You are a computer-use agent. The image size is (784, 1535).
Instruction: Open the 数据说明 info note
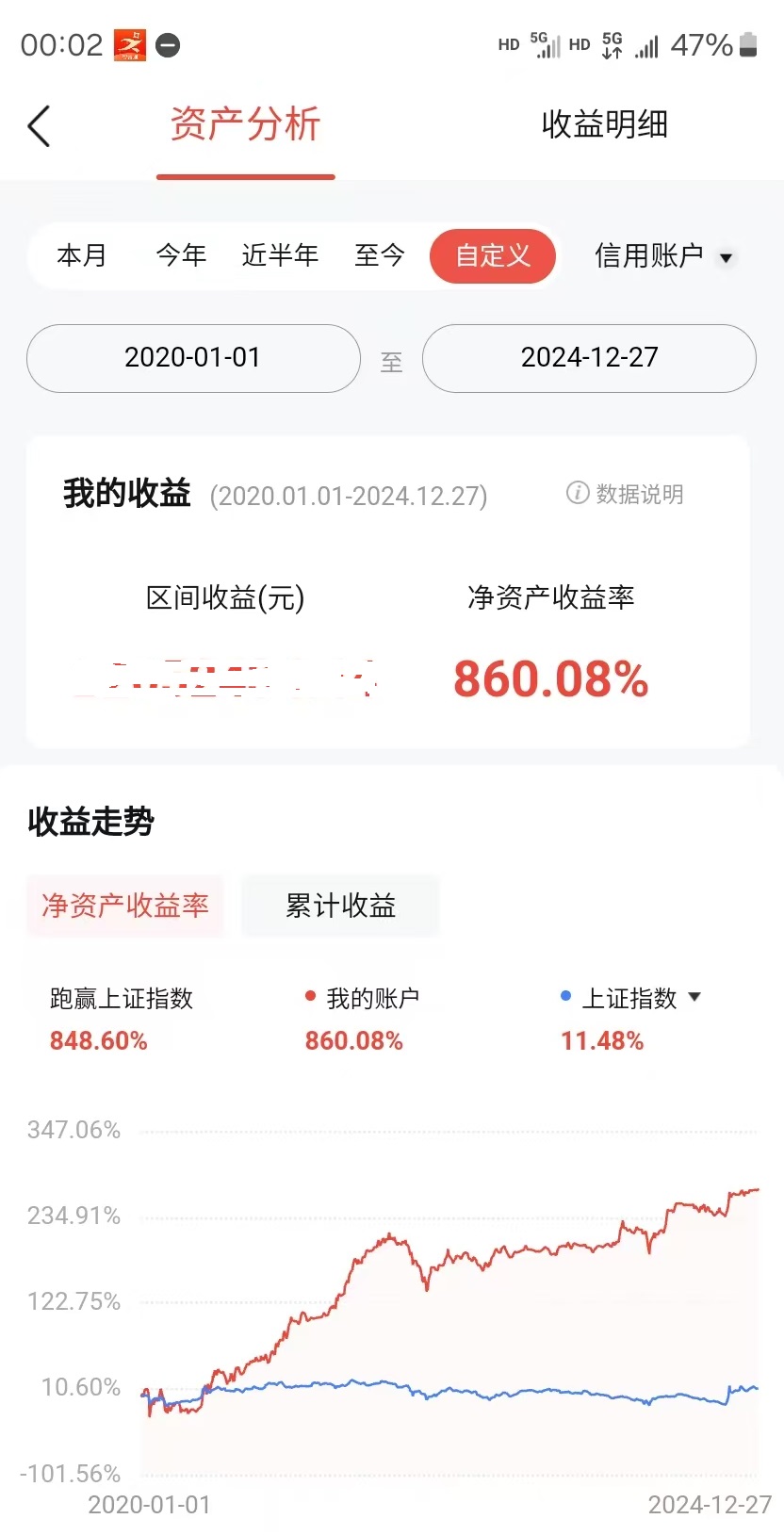(x=625, y=494)
